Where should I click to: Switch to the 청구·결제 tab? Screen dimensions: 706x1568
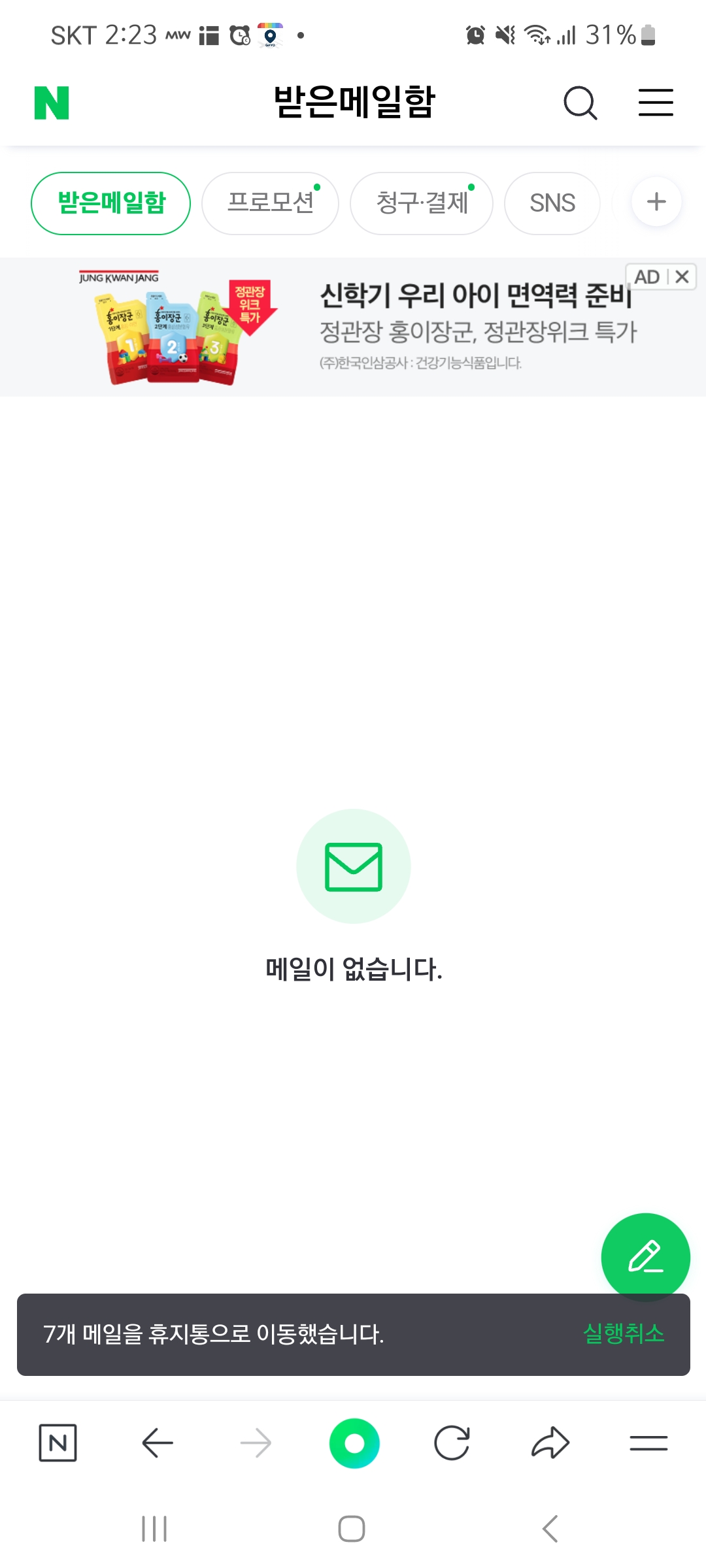click(422, 203)
